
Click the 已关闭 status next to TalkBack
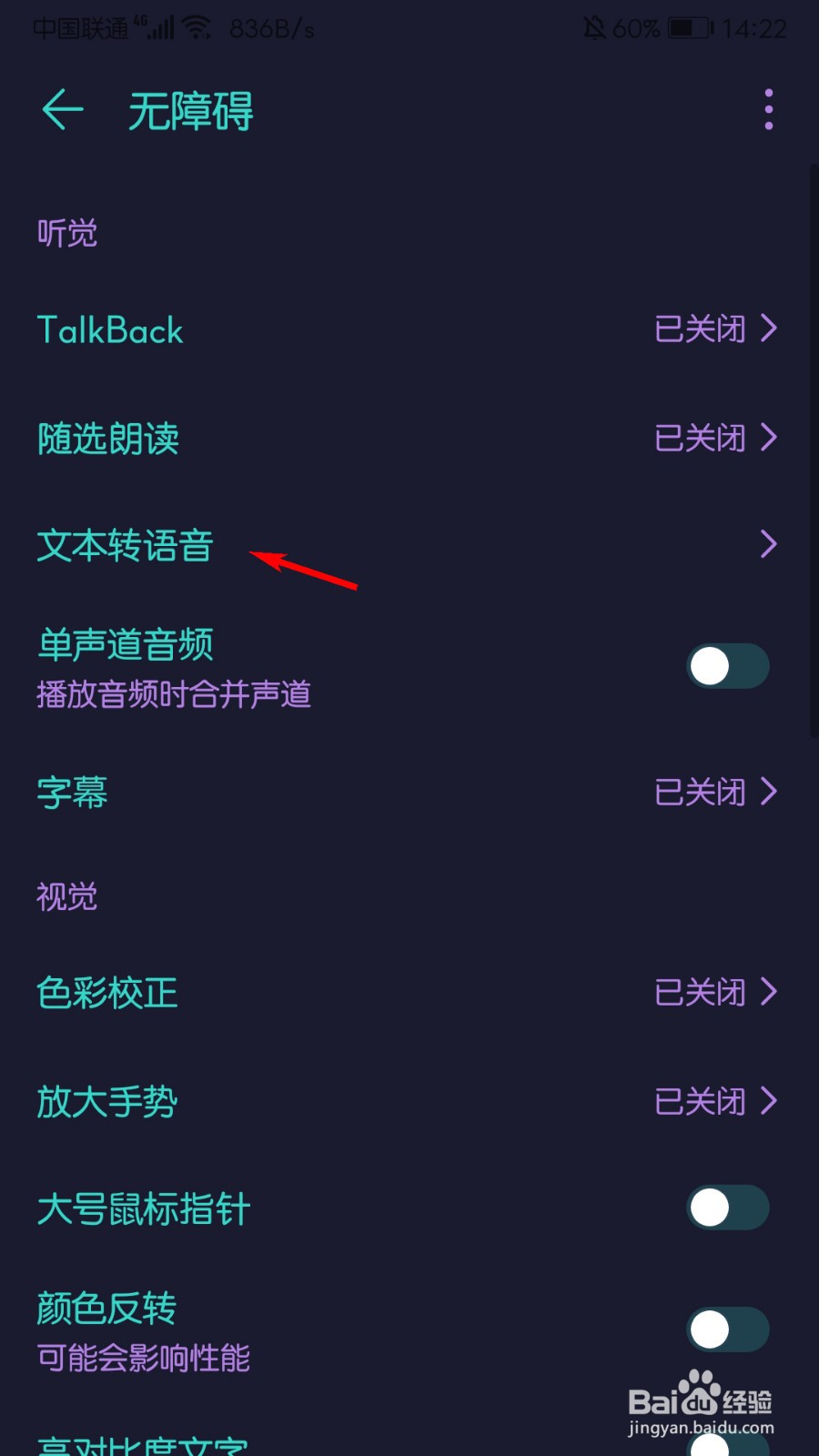(x=699, y=329)
